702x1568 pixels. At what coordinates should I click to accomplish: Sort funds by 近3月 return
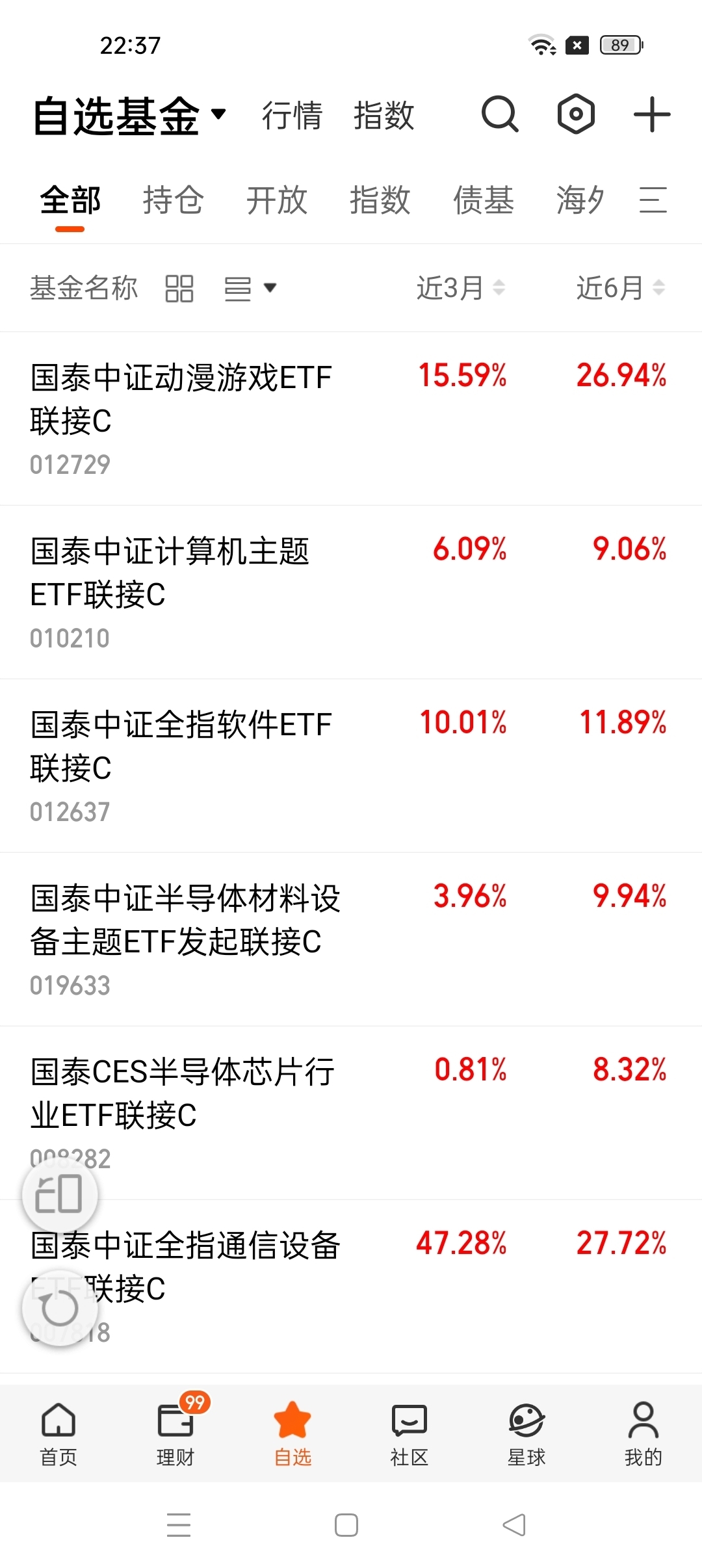click(x=461, y=288)
